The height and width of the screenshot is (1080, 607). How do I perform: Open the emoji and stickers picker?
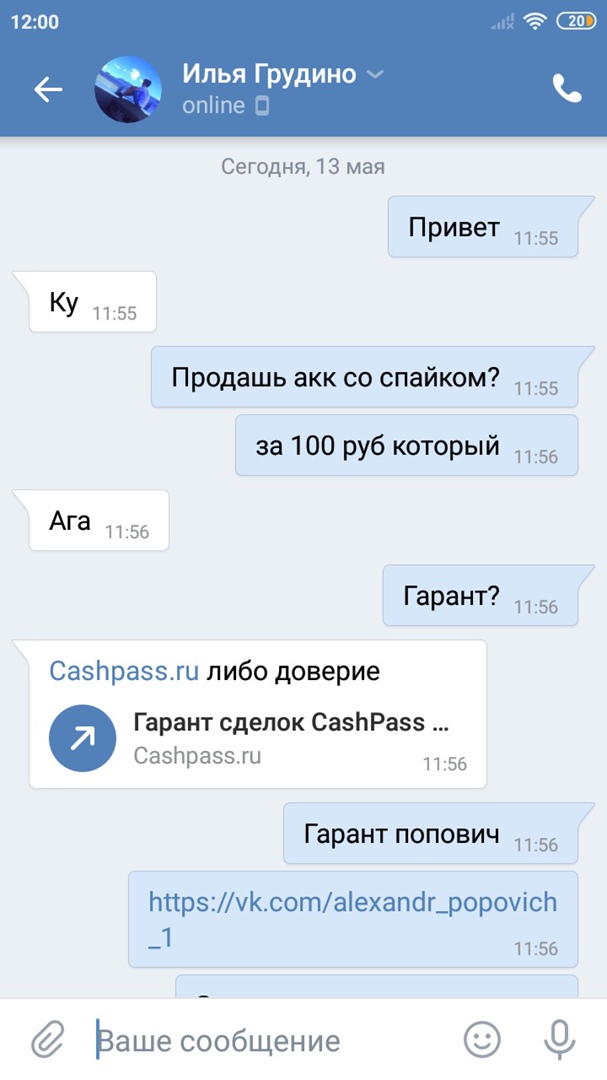coord(483,1041)
